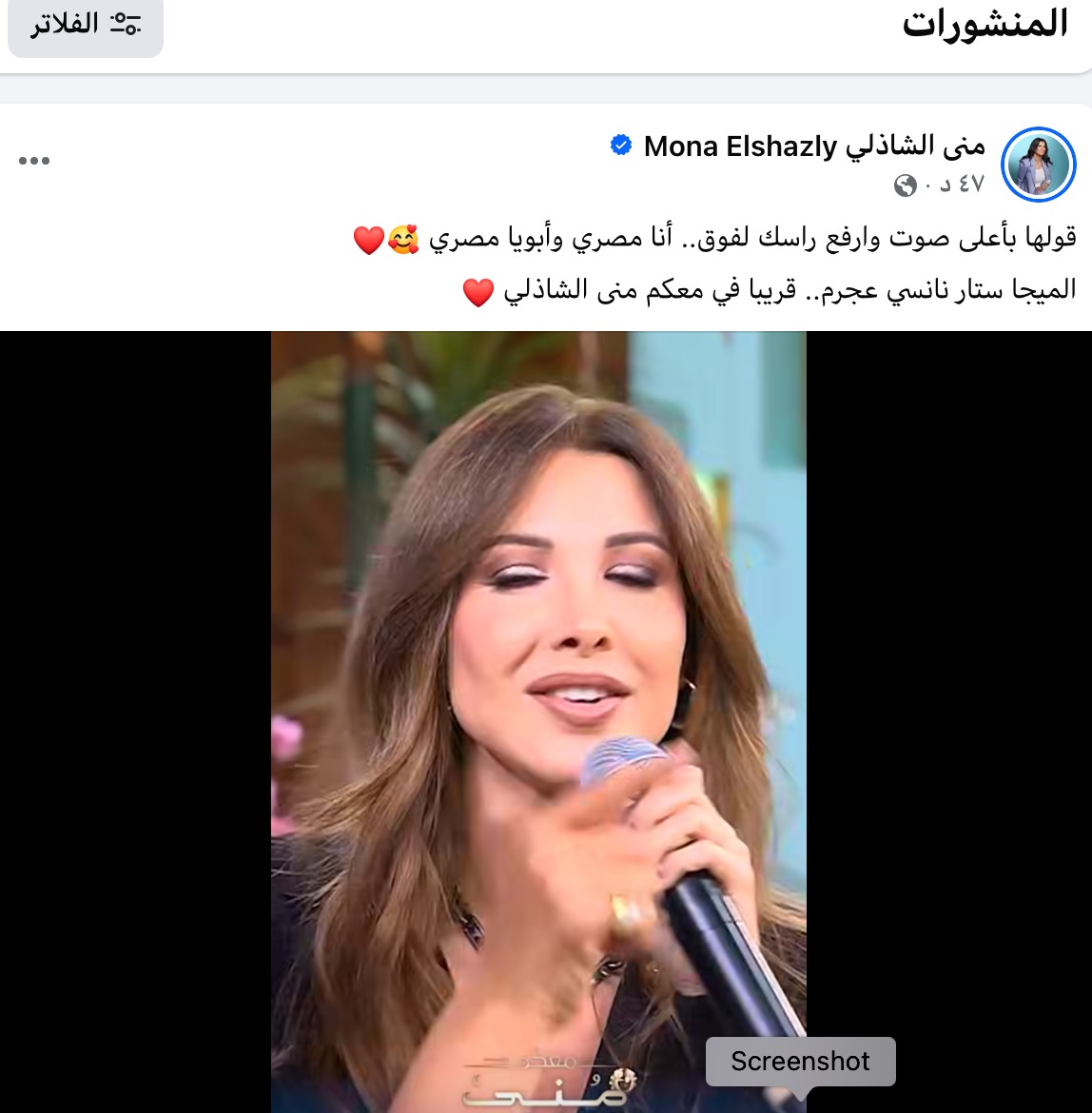Open Mona Elshazly's profile picture
This screenshot has width=1092, height=1113.
pyautogui.click(x=1037, y=164)
